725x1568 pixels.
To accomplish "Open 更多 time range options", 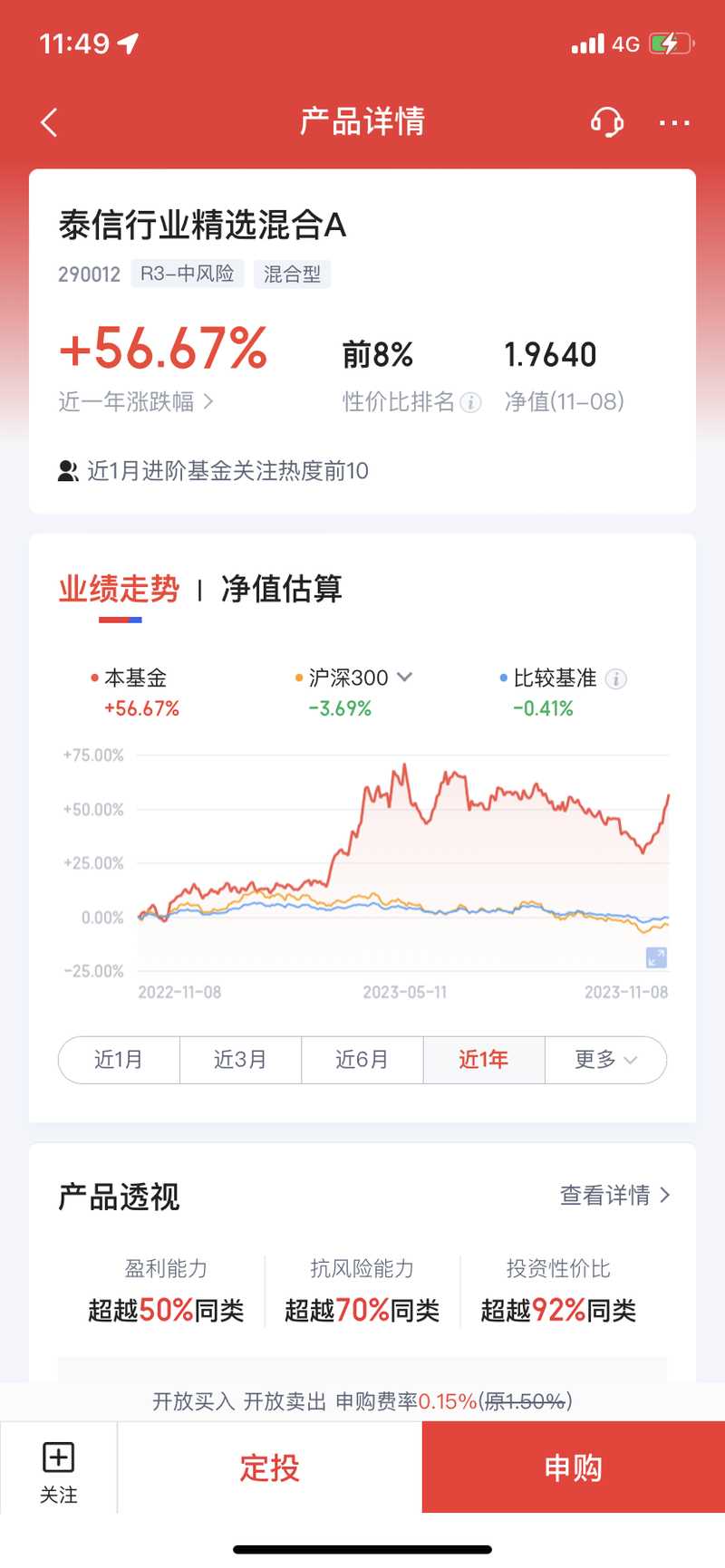I will [x=605, y=1060].
